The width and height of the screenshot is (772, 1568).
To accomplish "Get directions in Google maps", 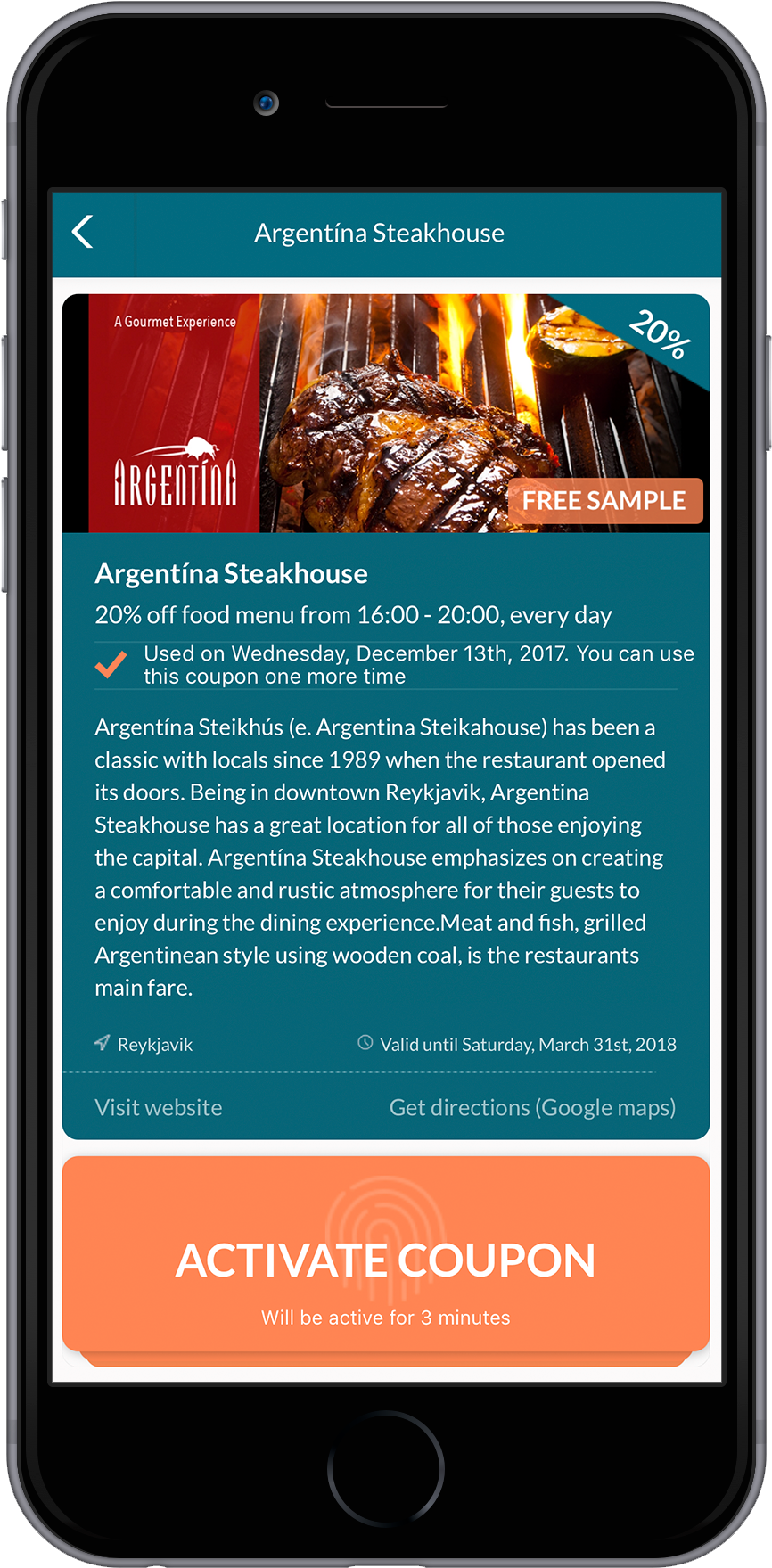I will 532,1107.
